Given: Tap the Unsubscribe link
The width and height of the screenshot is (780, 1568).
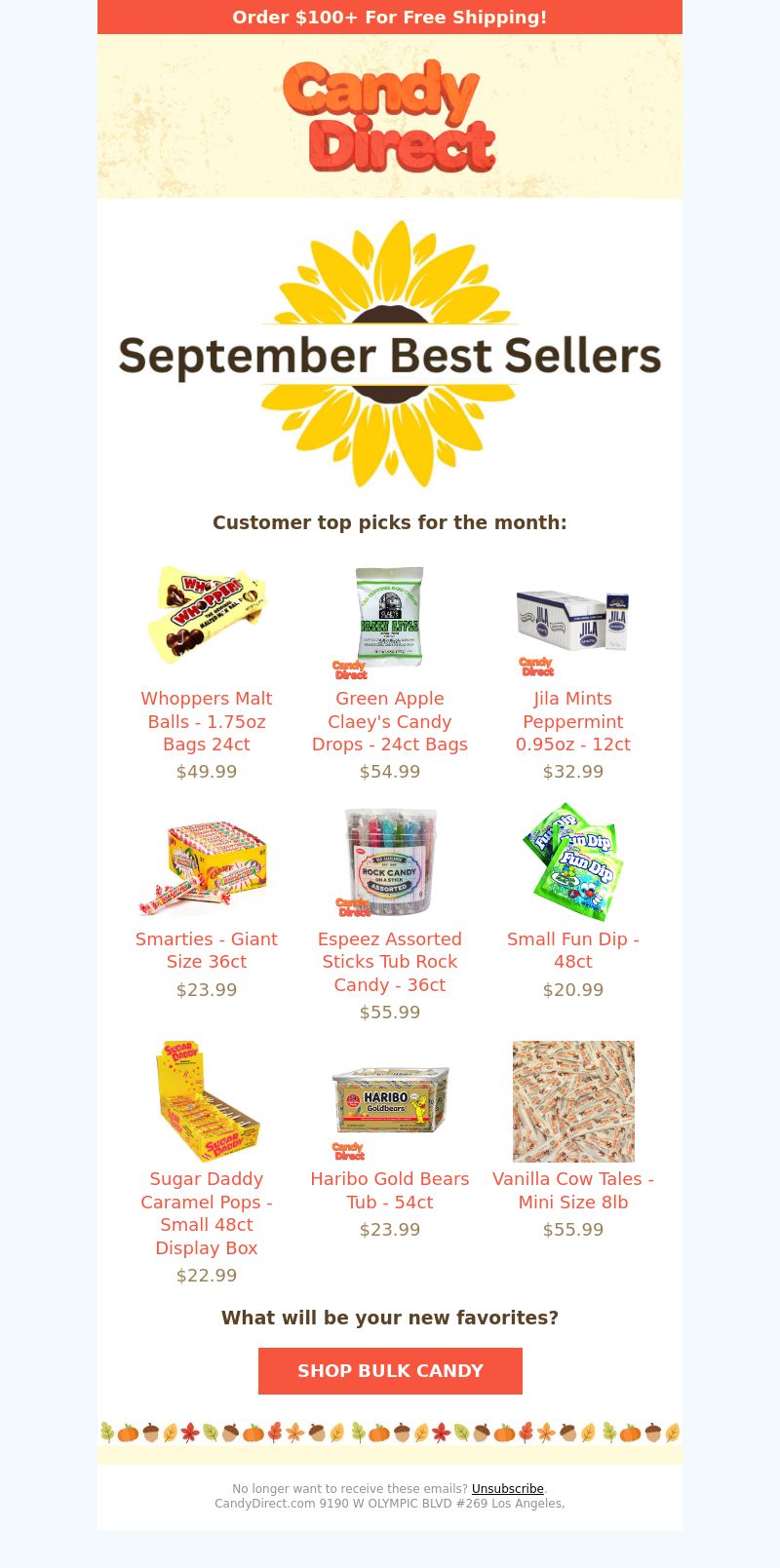Looking at the screenshot, I should [x=507, y=1488].
